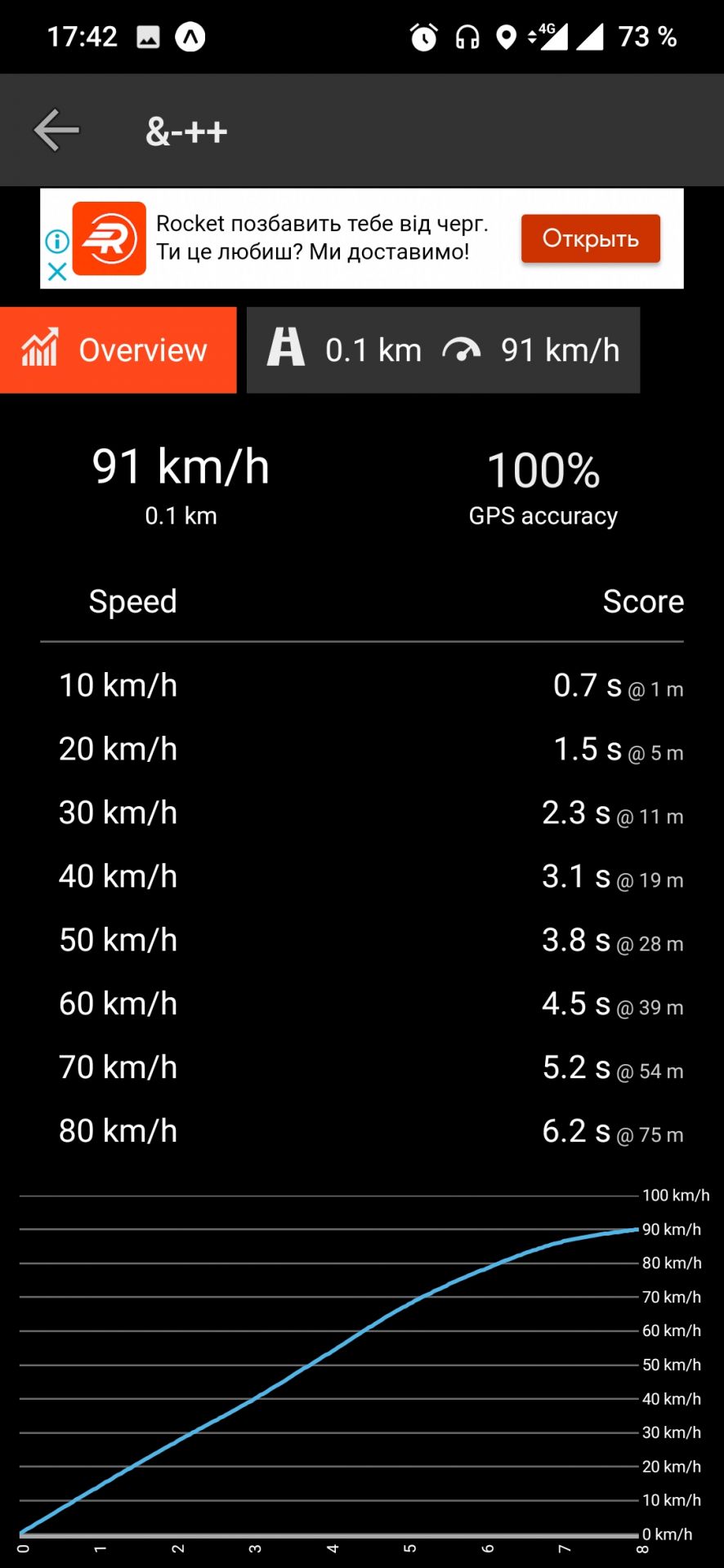Open the ad info icon

(56, 241)
